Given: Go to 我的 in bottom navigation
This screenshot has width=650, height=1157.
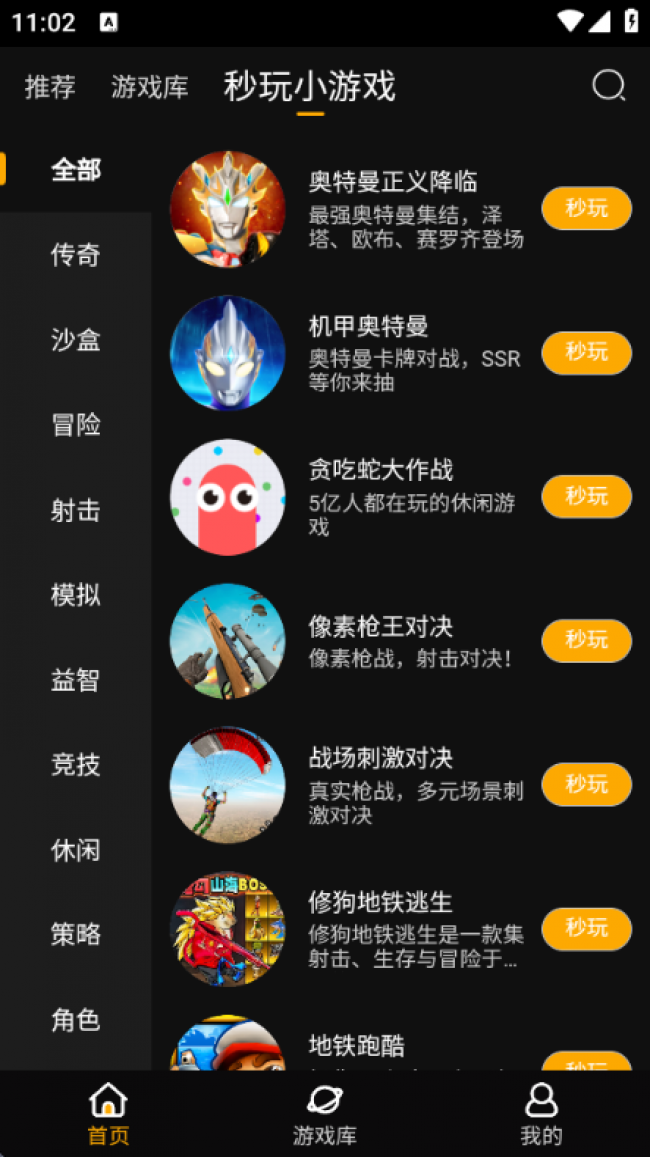Looking at the screenshot, I should click(x=541, y=1114).
